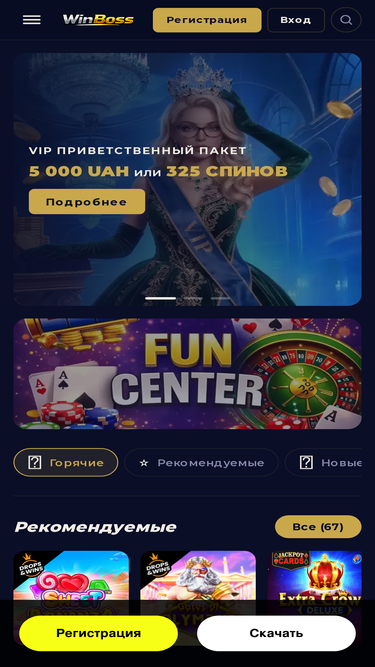
Task: Open the Вход login button
Action: click(x=296, y=20)
